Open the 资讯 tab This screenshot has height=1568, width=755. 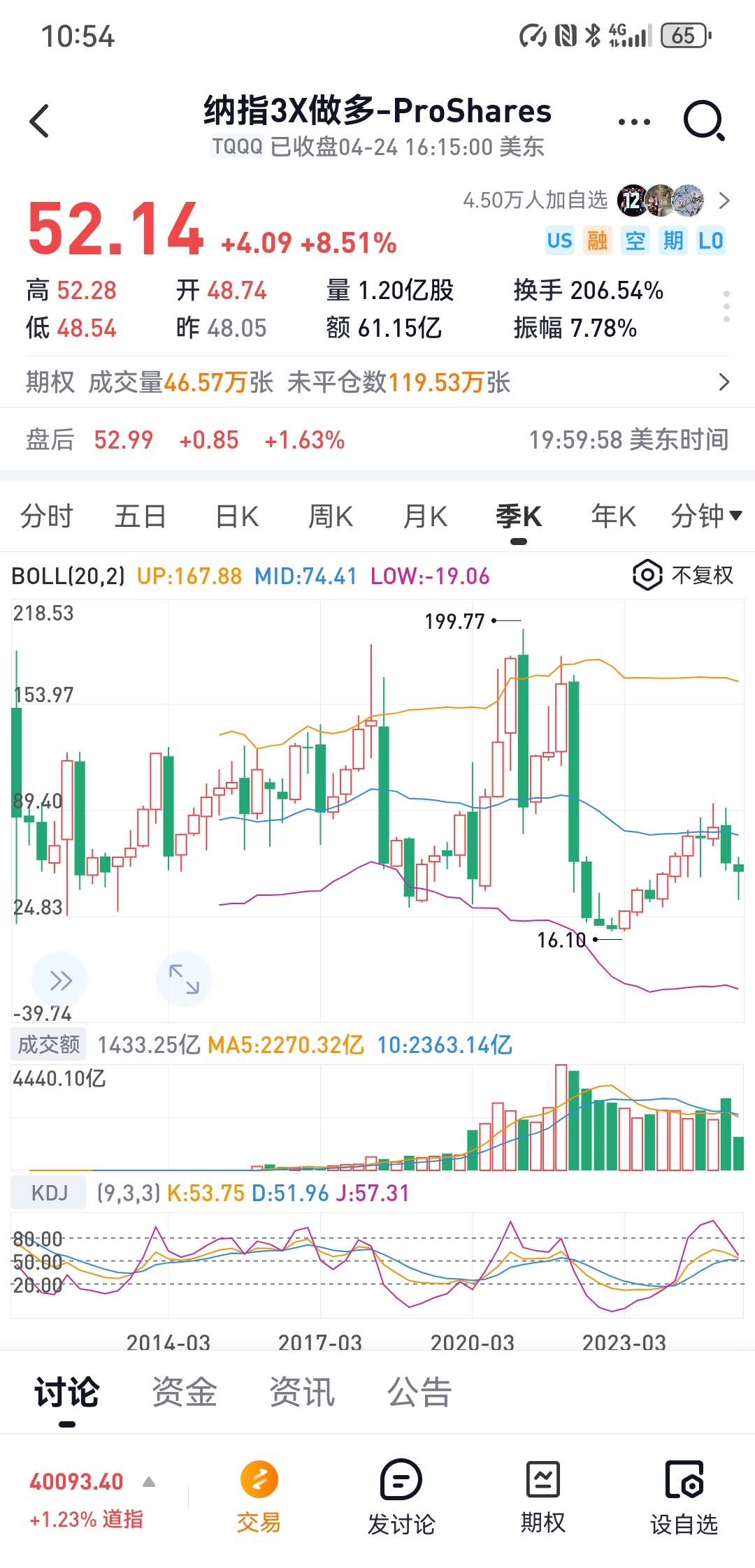point(302,1392)
